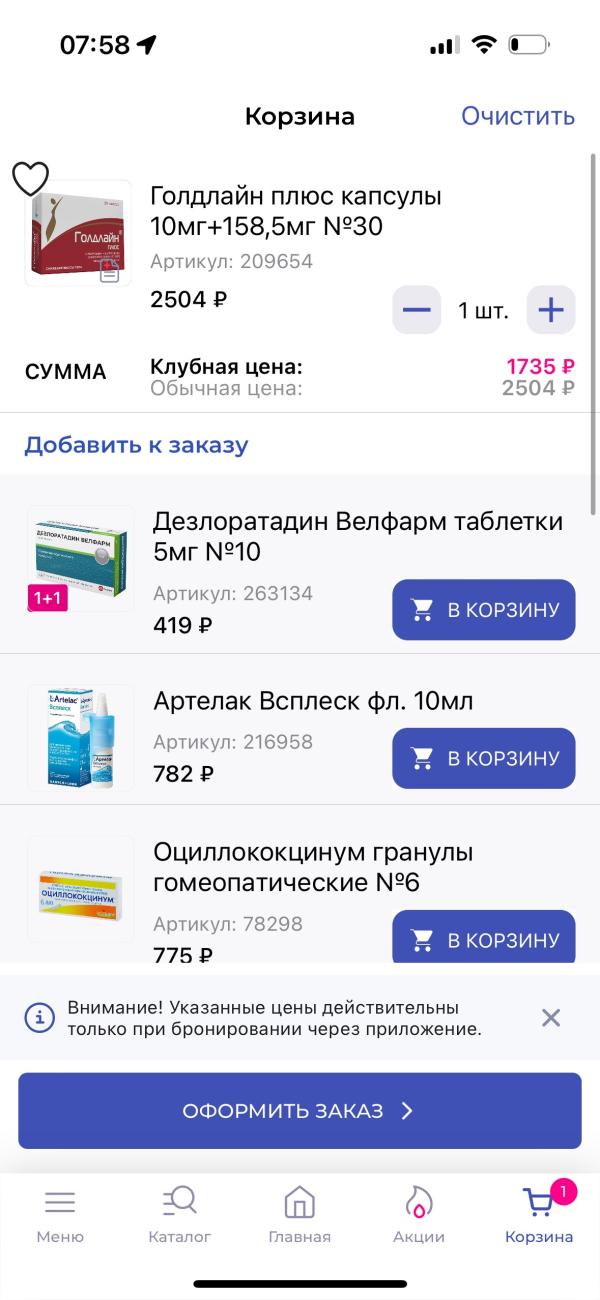Screen dimensions: 600x1300
Task: Add Артелак Всплеск to the cart
Action: [x=483, y=758]
